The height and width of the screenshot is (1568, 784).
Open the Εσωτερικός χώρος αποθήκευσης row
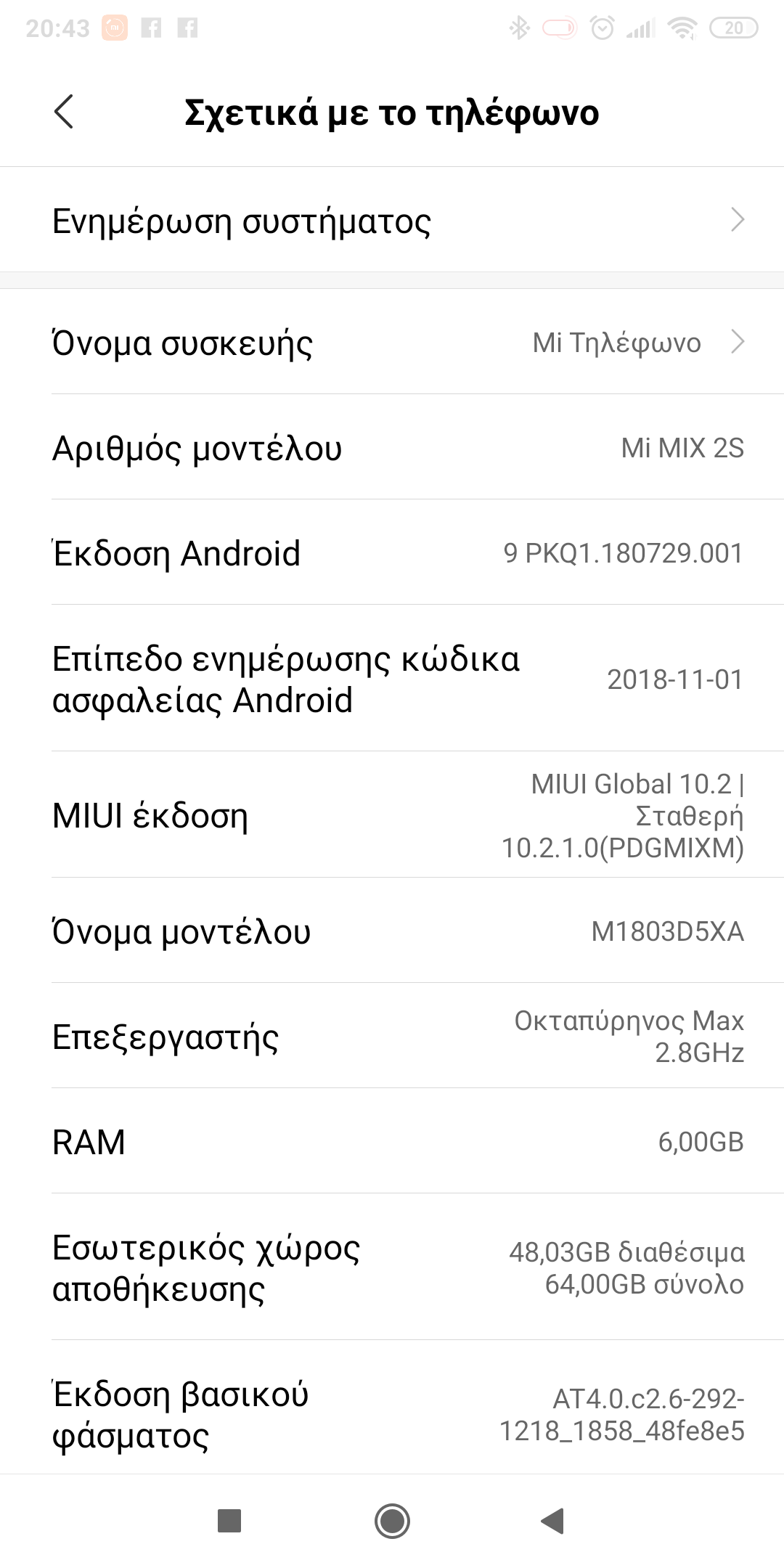392,1268
